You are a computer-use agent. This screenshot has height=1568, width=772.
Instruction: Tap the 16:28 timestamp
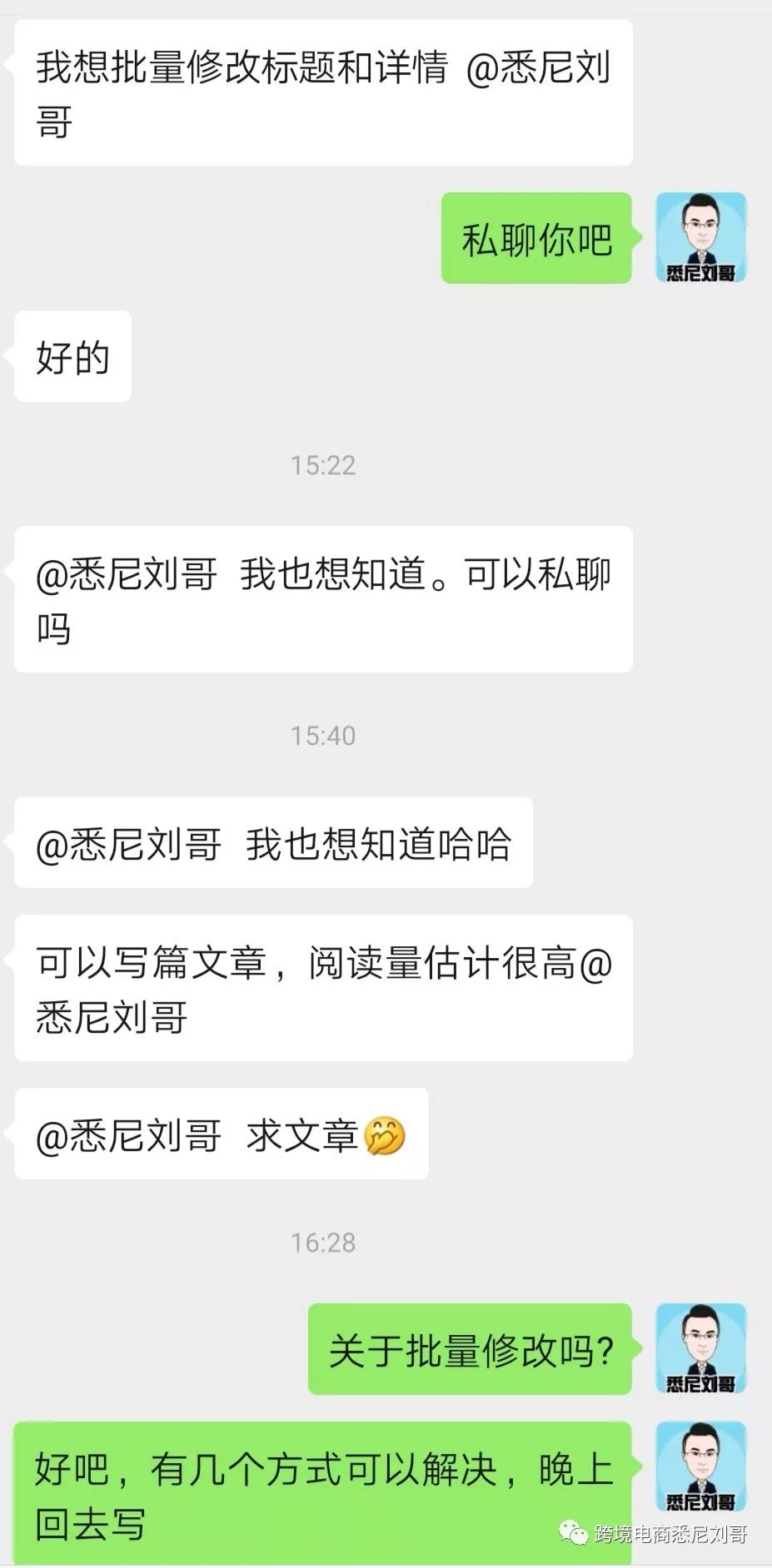pos(323,1243)
